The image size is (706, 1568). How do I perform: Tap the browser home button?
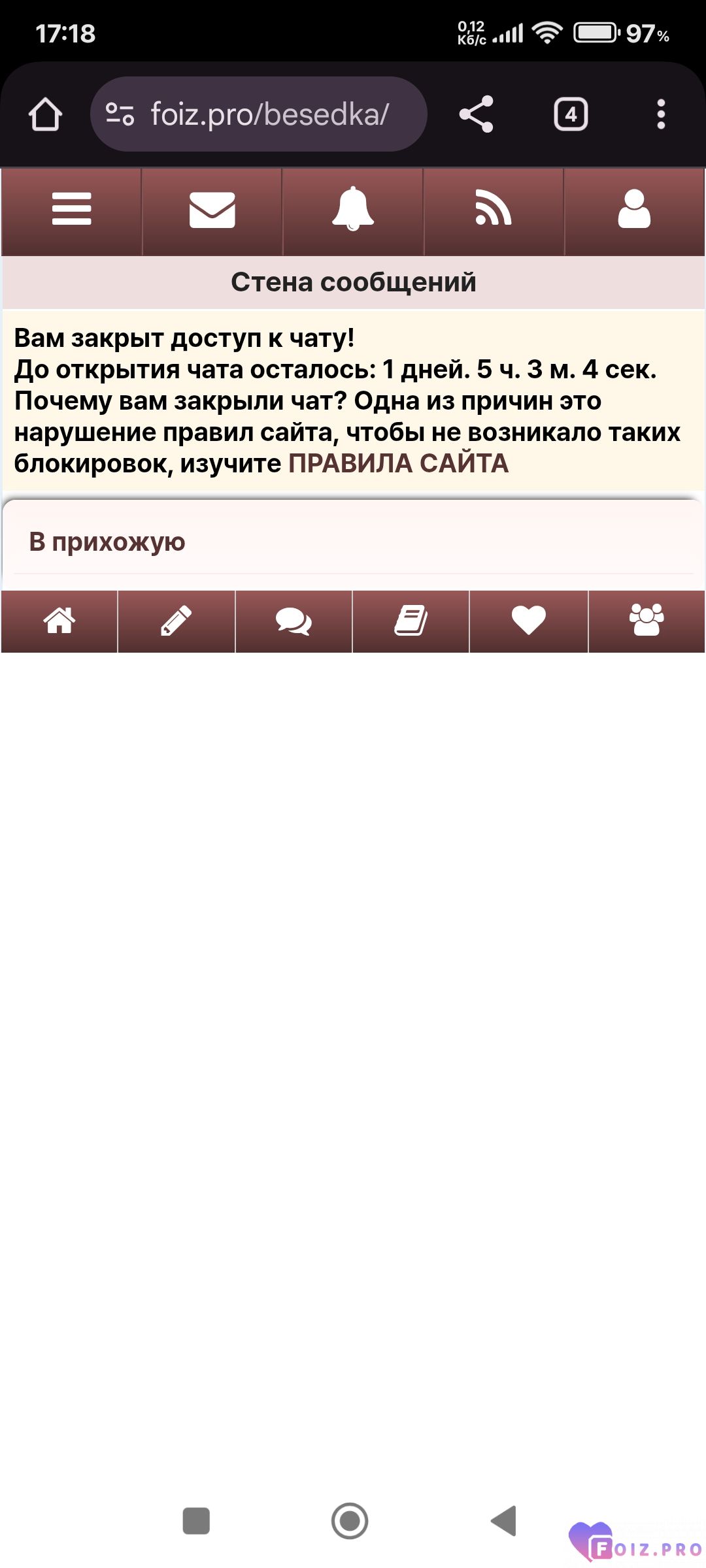point(45,114)
